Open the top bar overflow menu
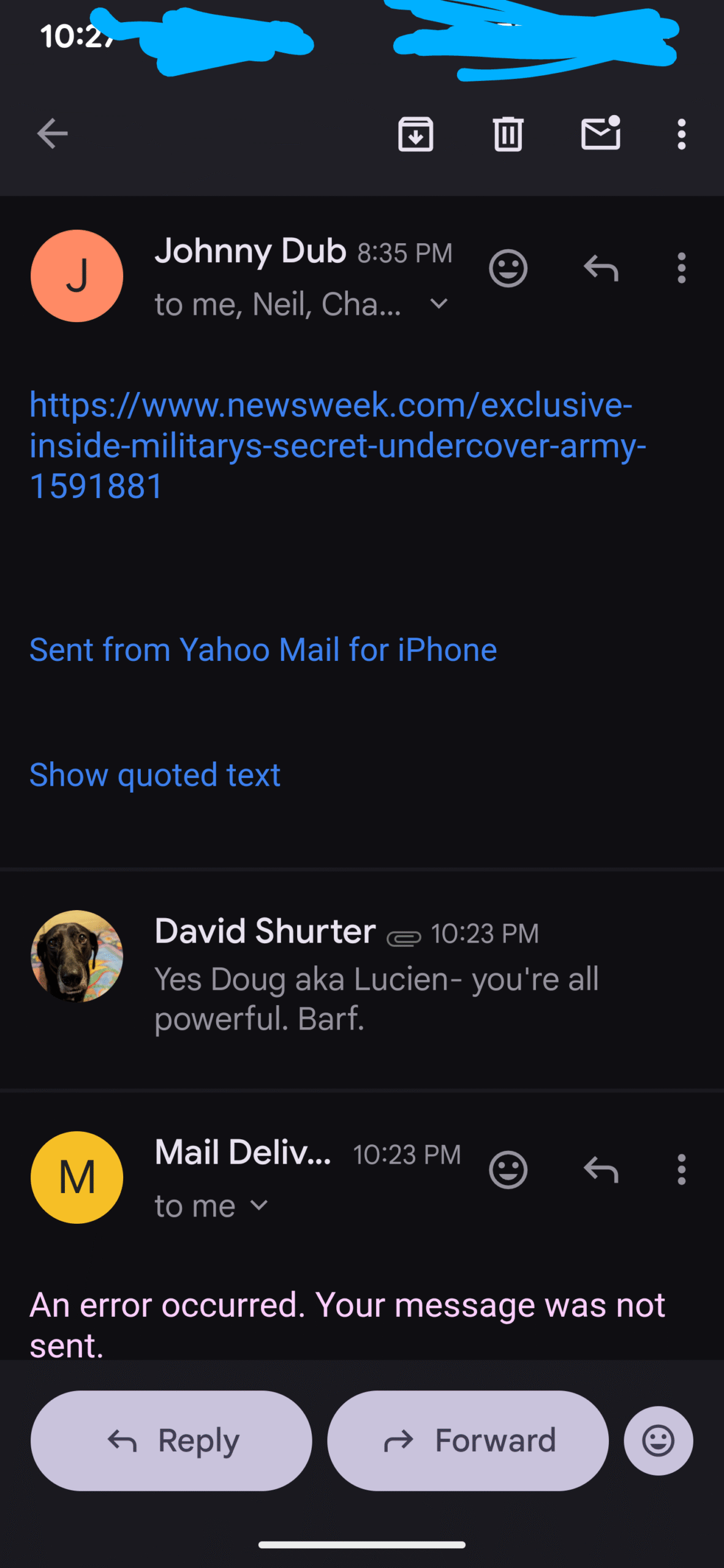Viewport: 724px width, 1568px height. point(681,134)
